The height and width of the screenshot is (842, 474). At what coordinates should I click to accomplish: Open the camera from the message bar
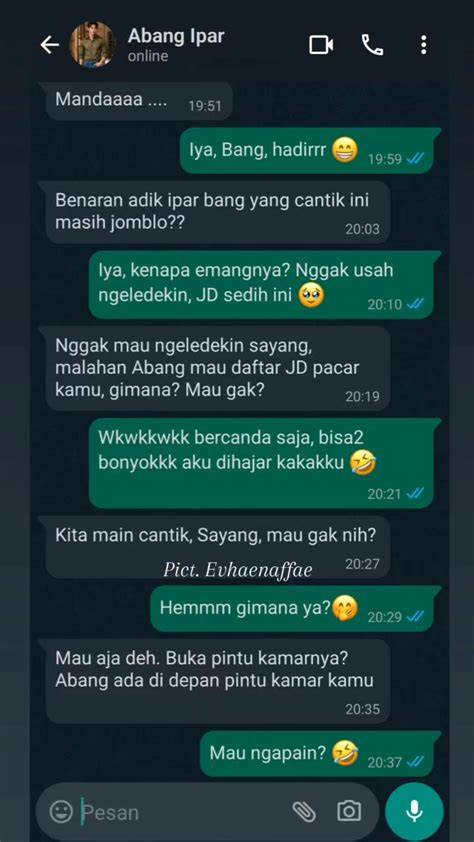pos(349,811)
